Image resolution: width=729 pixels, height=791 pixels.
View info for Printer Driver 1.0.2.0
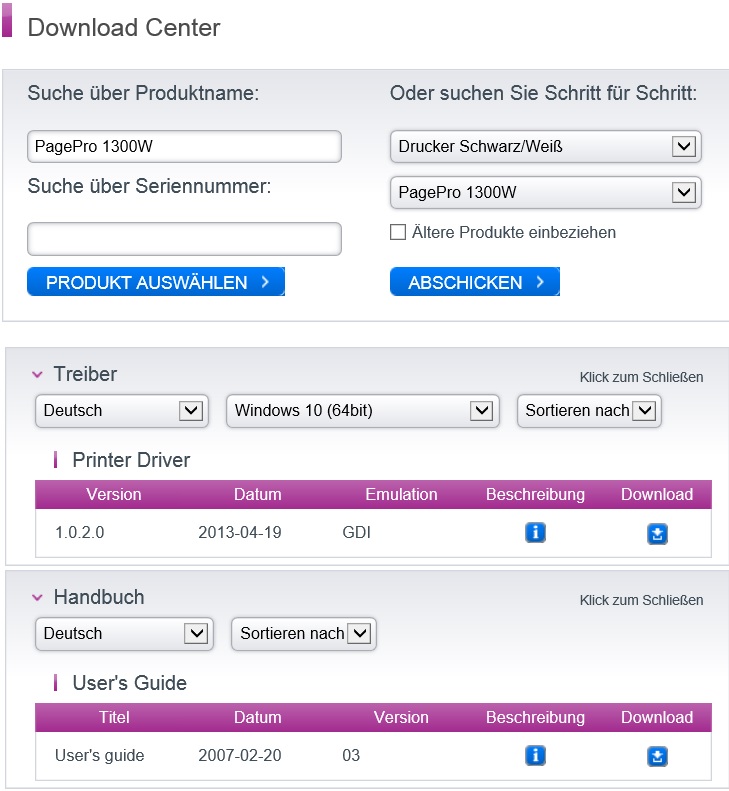point(535,532)
